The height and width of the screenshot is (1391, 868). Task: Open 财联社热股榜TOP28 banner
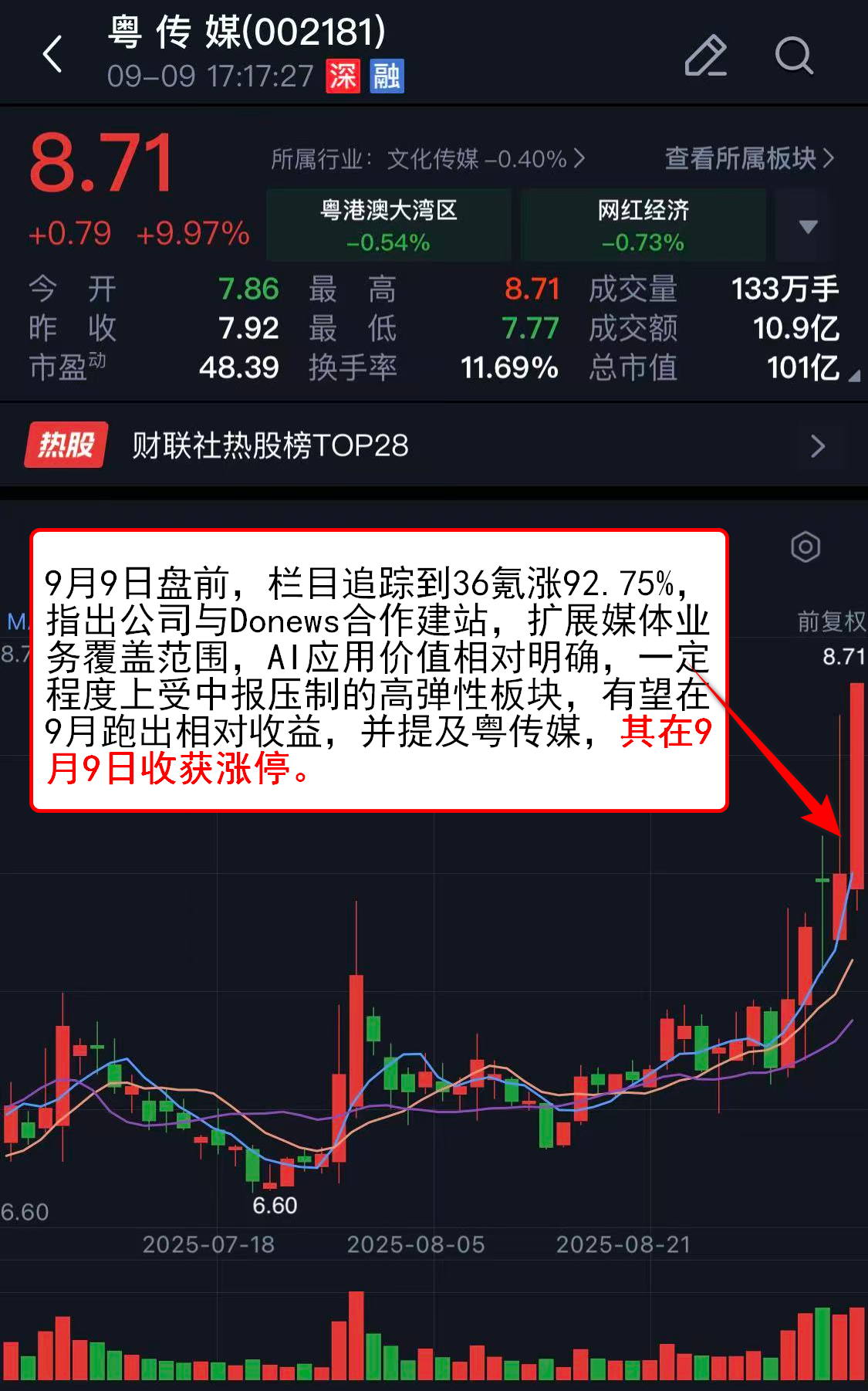tap(432, 445)
